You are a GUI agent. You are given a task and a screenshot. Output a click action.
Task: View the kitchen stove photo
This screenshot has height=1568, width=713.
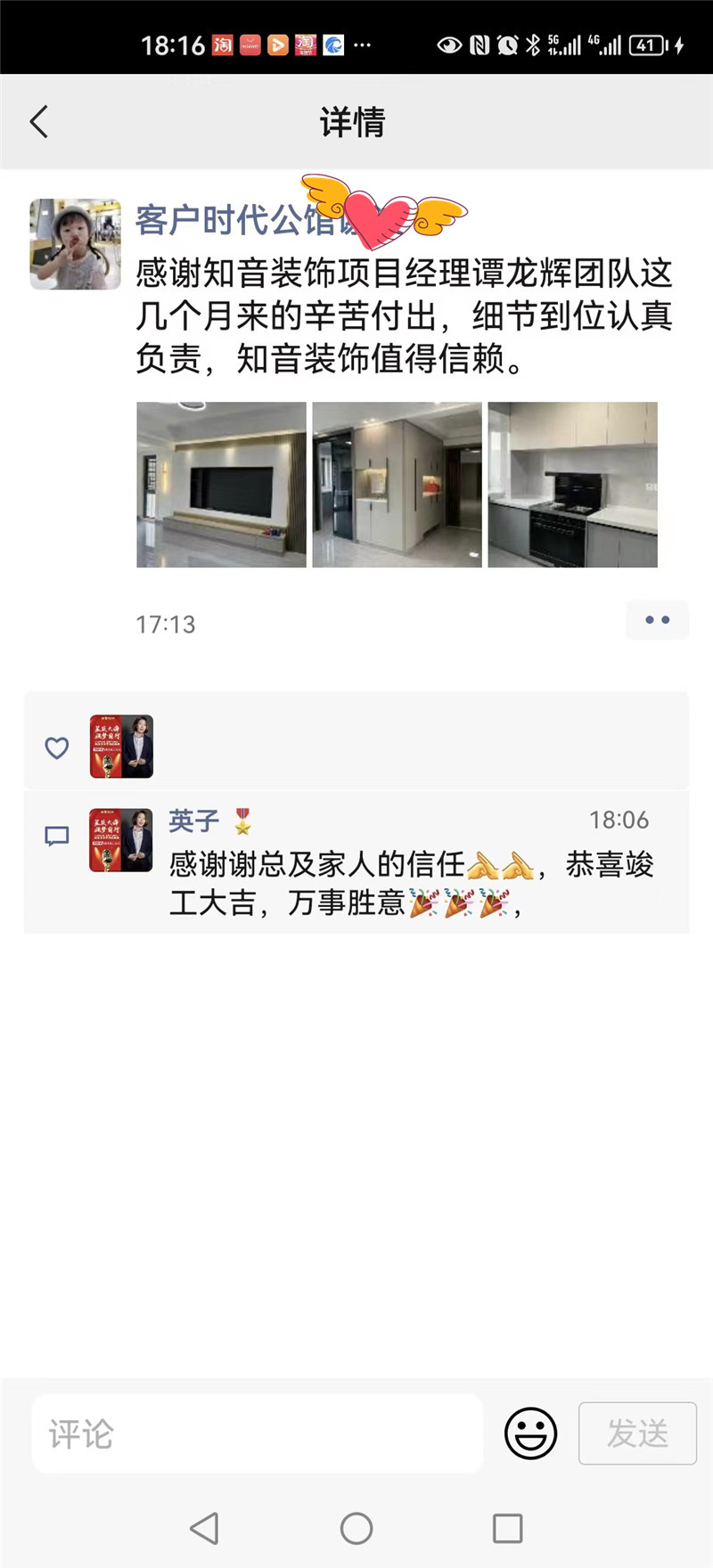pos(572,485)
